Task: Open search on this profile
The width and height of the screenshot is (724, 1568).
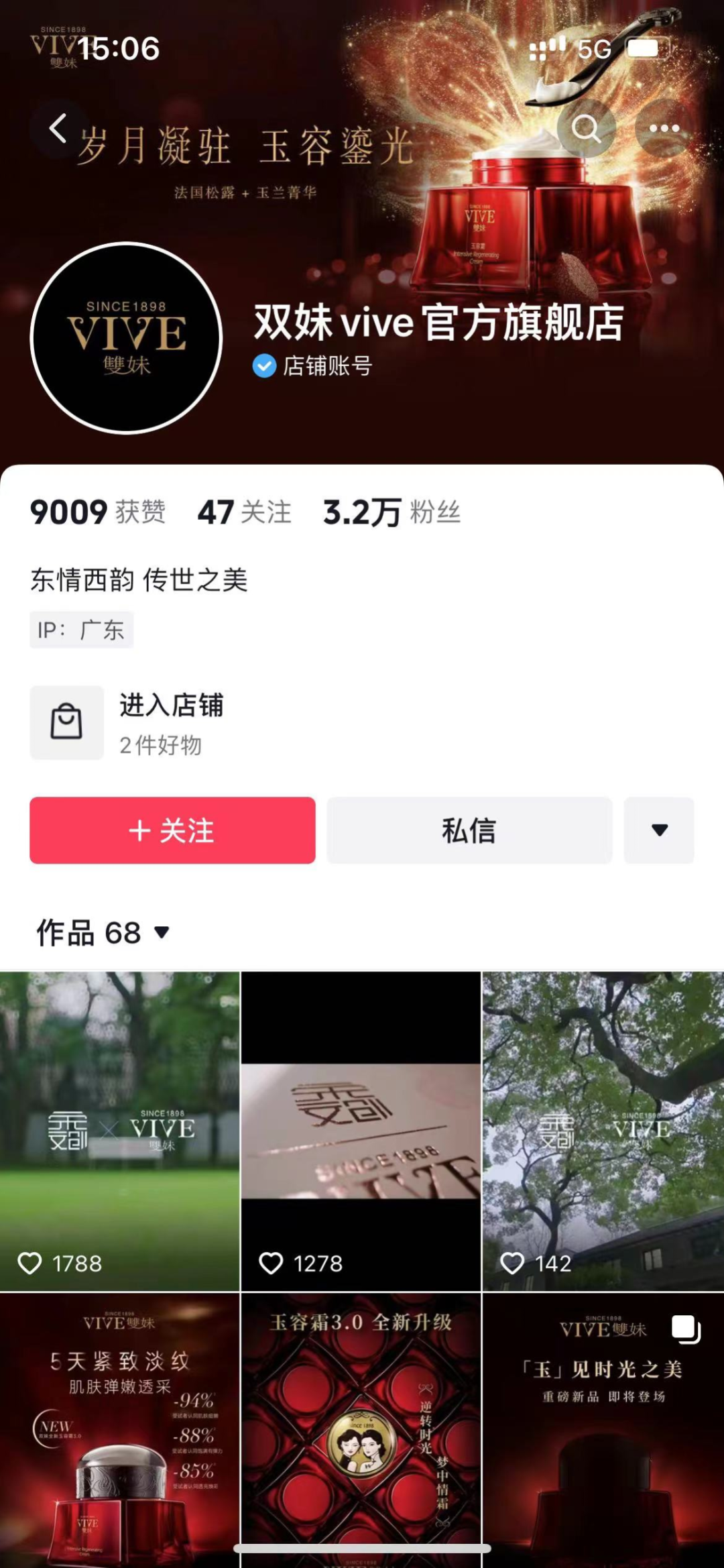Action: (586, 128)
